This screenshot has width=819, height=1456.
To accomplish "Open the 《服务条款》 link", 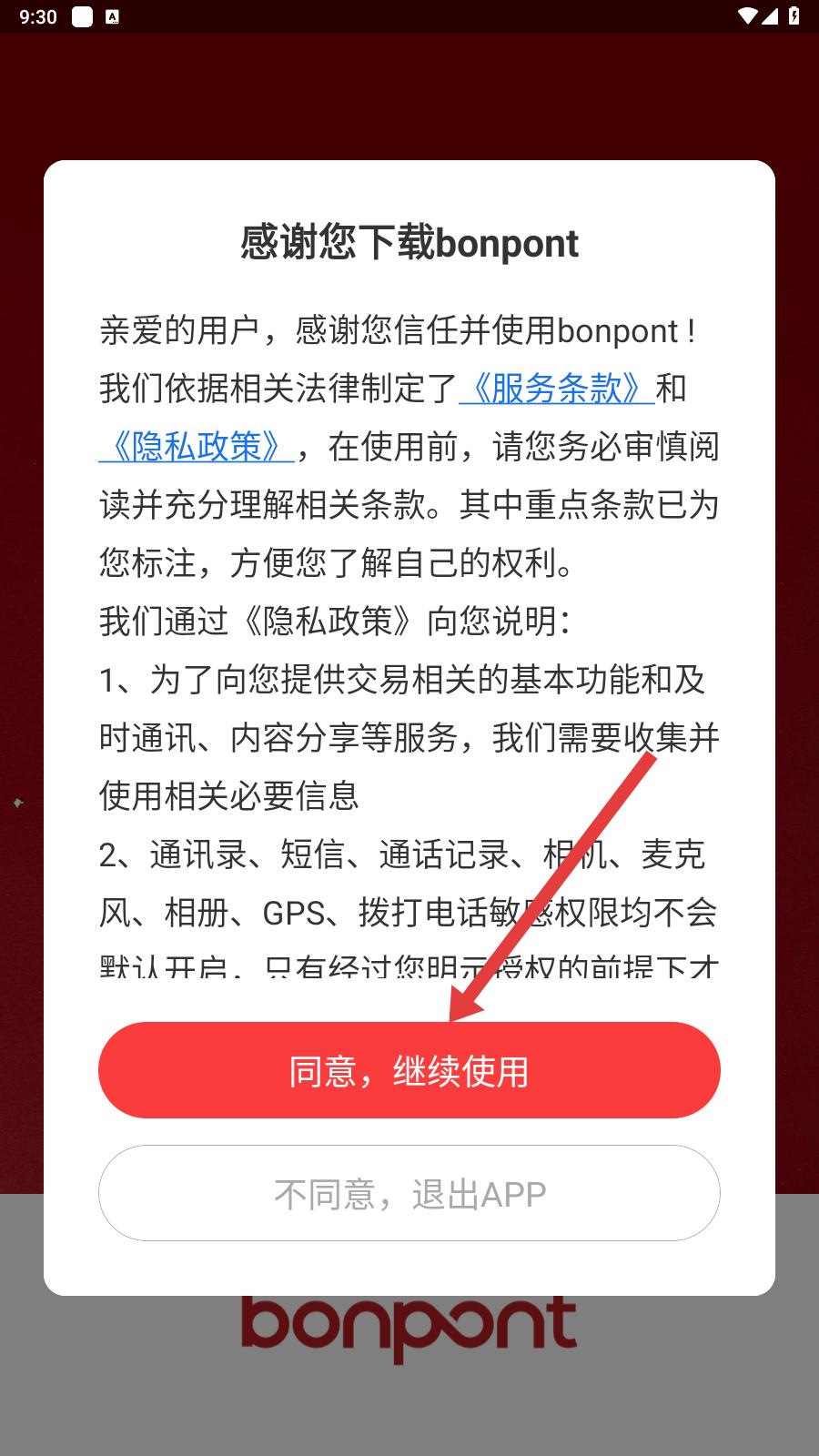I will 557,389.
